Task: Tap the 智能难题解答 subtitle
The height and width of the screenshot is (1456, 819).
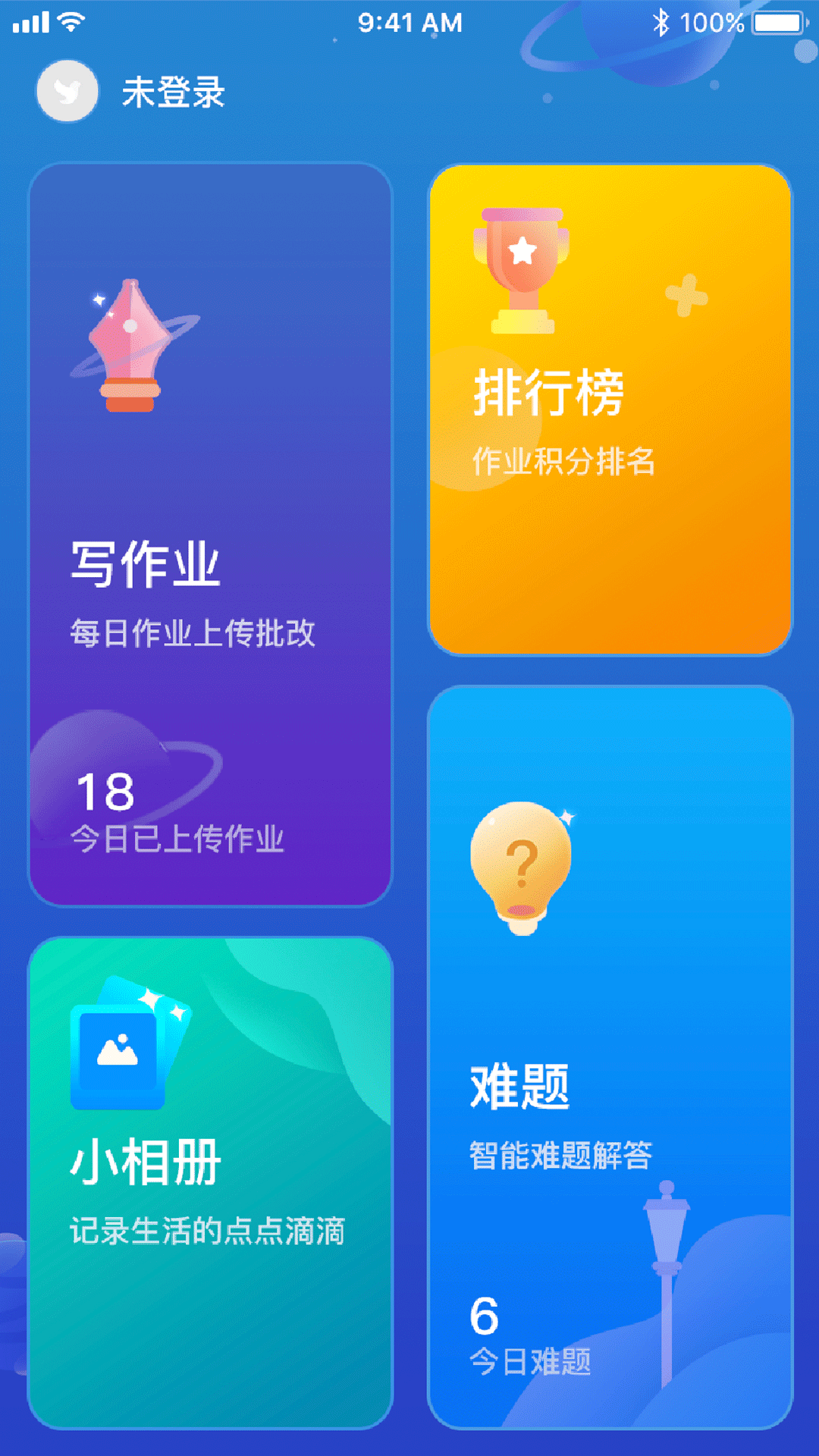Action: (x=561, y=1153)
